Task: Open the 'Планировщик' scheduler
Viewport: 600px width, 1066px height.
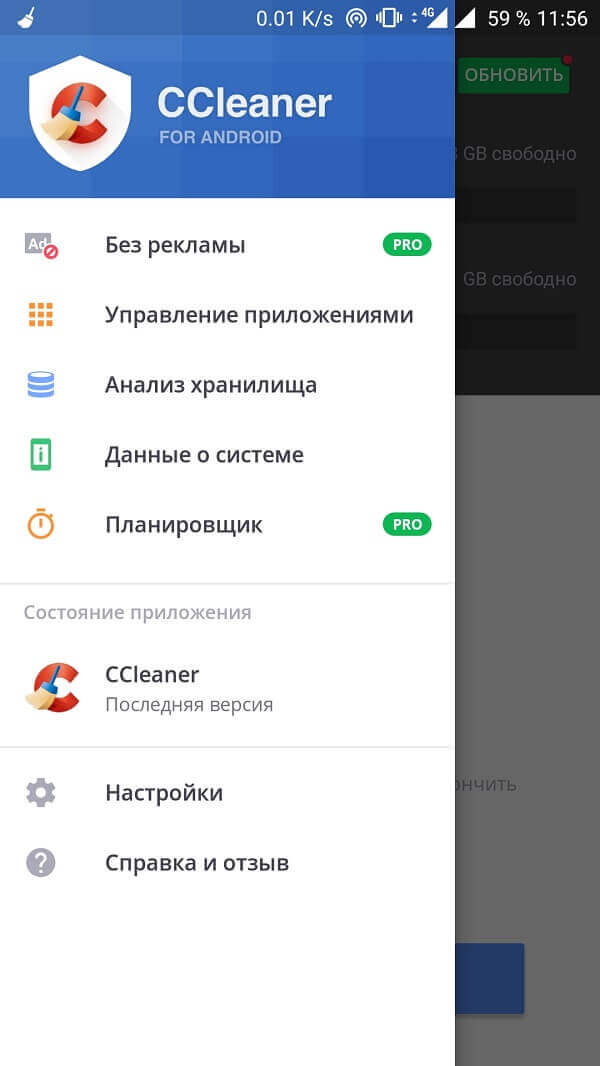Action: click(x=227, y=525)
